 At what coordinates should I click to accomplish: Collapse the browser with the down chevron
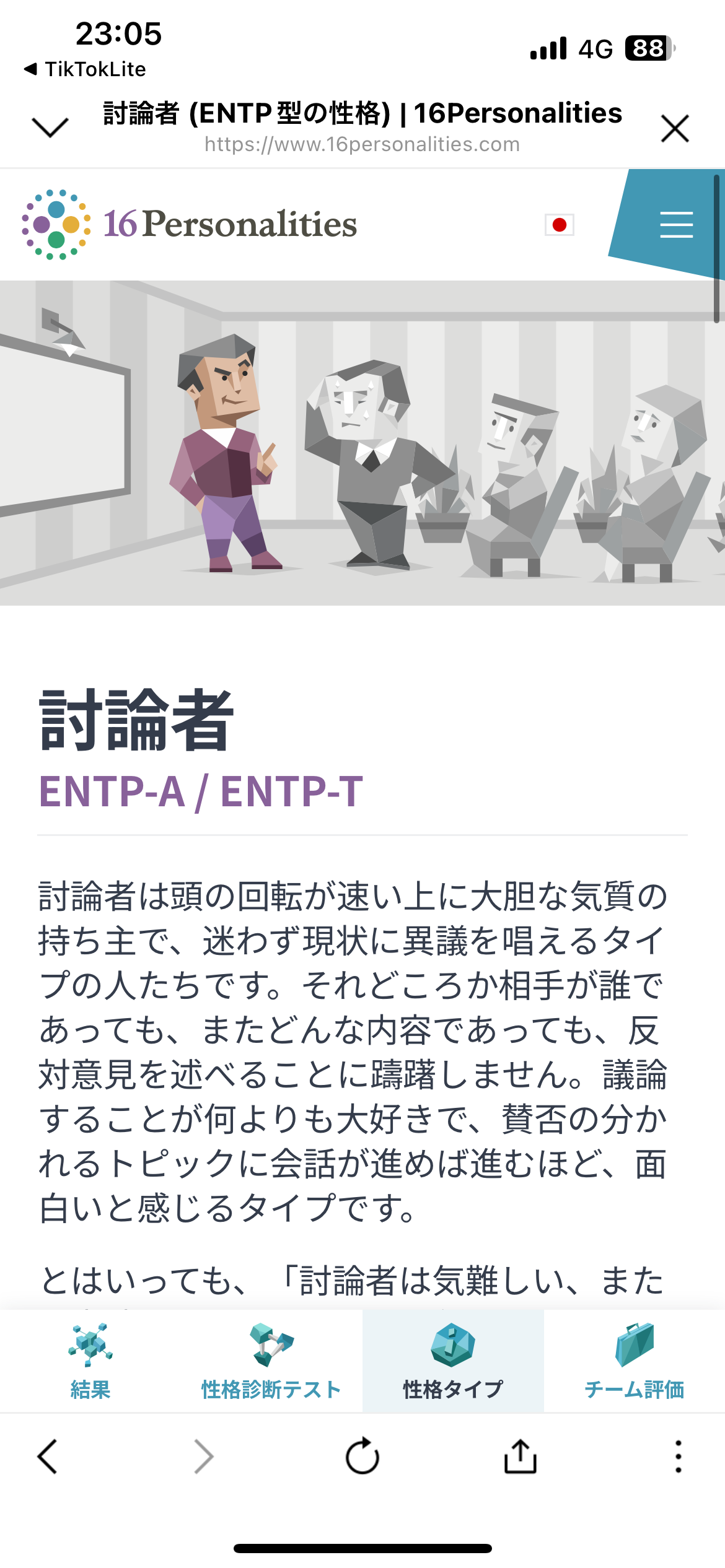click(50, 128)
